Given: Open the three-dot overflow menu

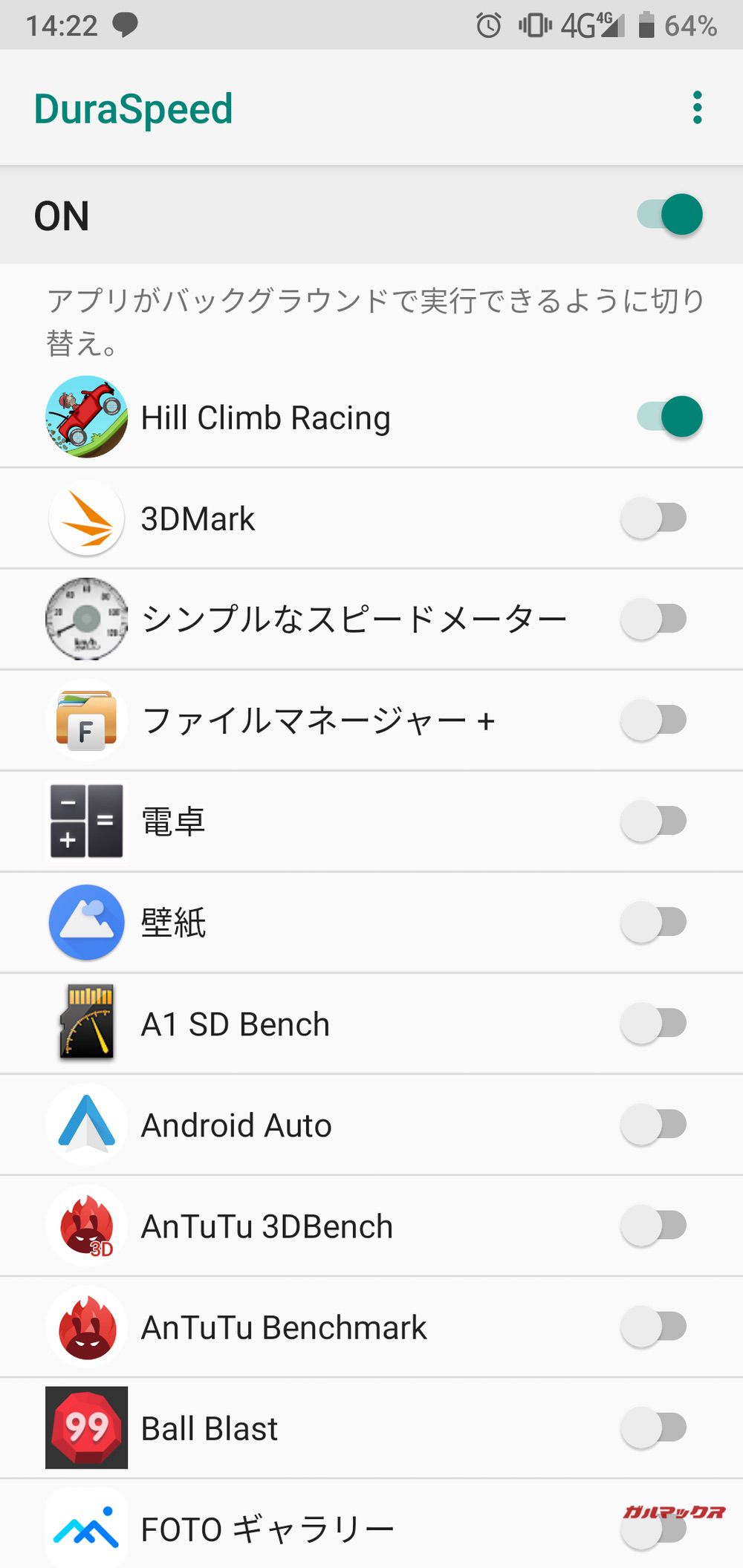Looking at the screenshot, I should 697,108.
